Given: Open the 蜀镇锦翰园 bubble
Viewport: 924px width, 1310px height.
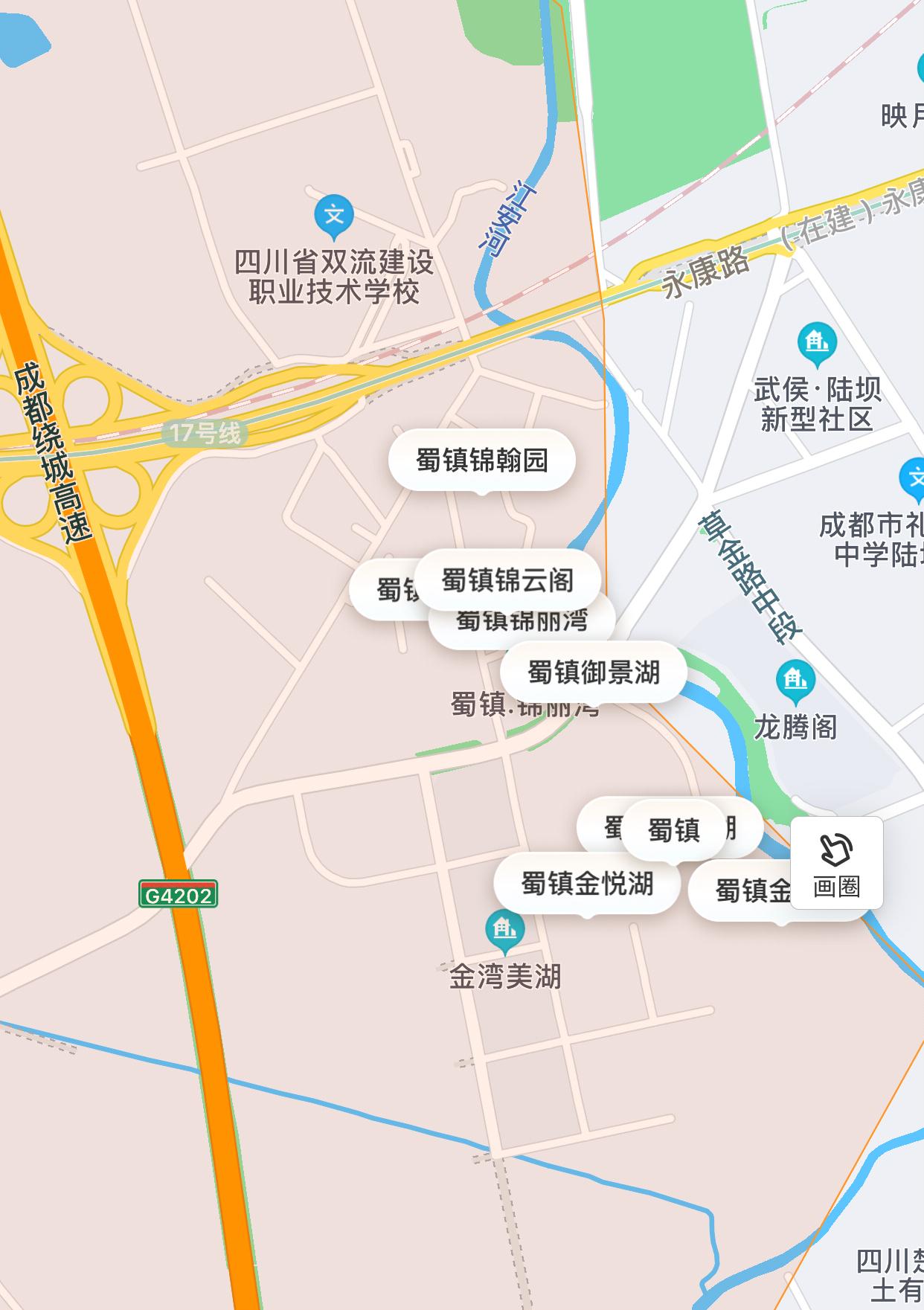Looking at the screenshot, I should 482,460.
